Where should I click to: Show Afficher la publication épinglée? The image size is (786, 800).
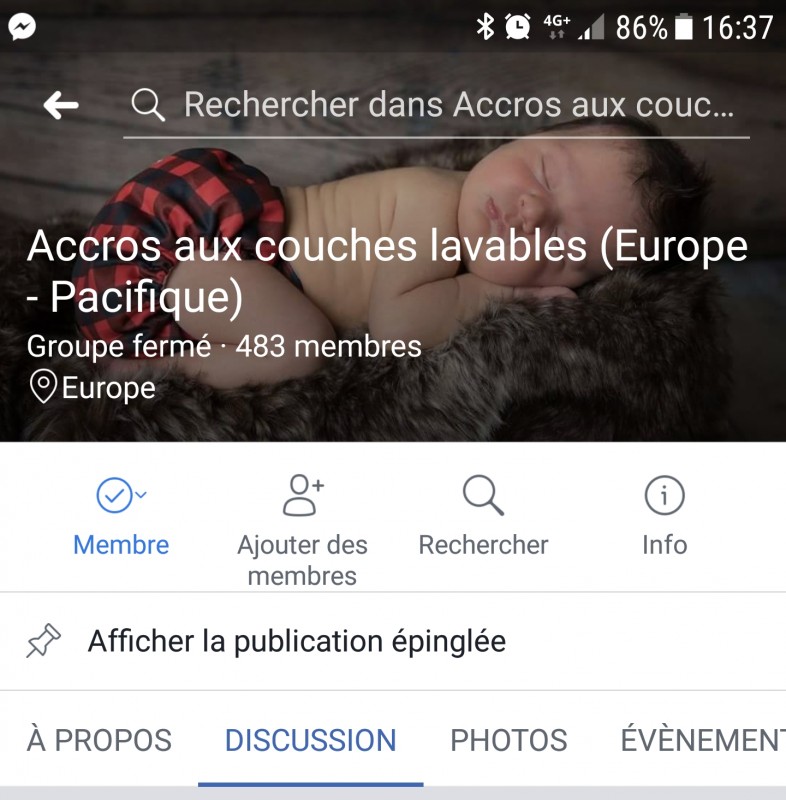pyautogui.click(x=296, y=641)
